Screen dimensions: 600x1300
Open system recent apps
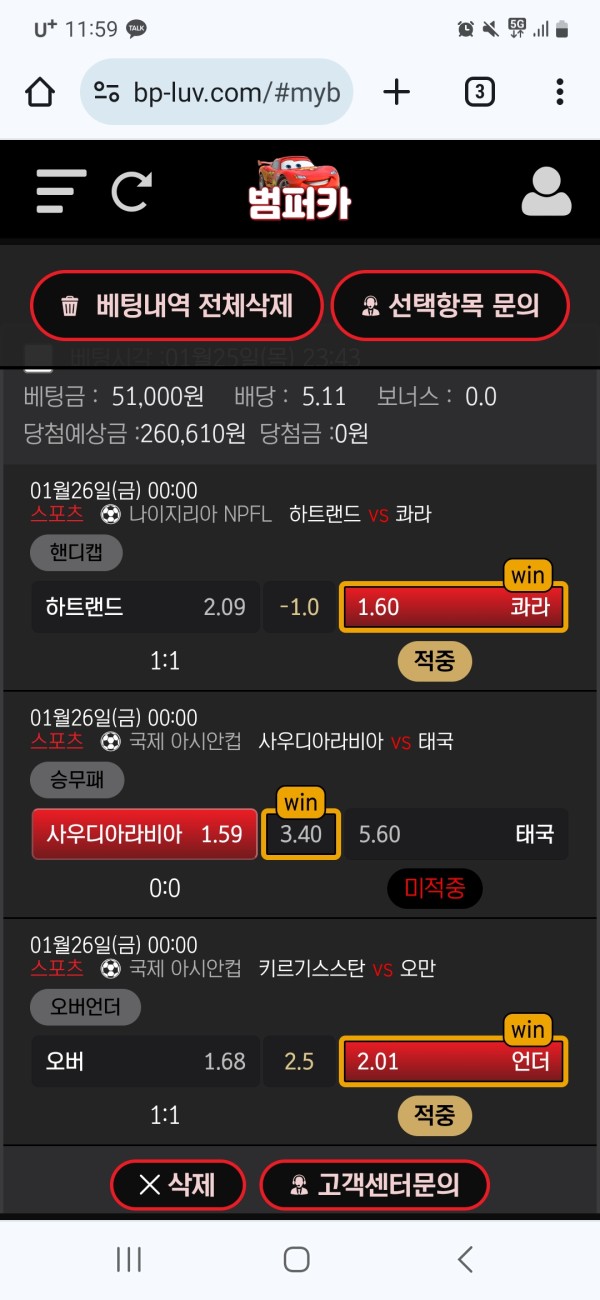(129, 1259)
